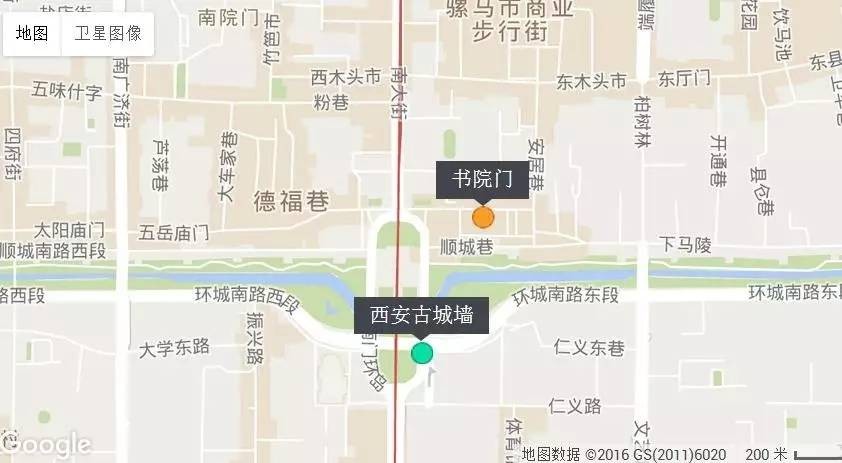Select the green 西安古城墙 marker
This screenshot has height=463, width=842.
click(422, 352)
